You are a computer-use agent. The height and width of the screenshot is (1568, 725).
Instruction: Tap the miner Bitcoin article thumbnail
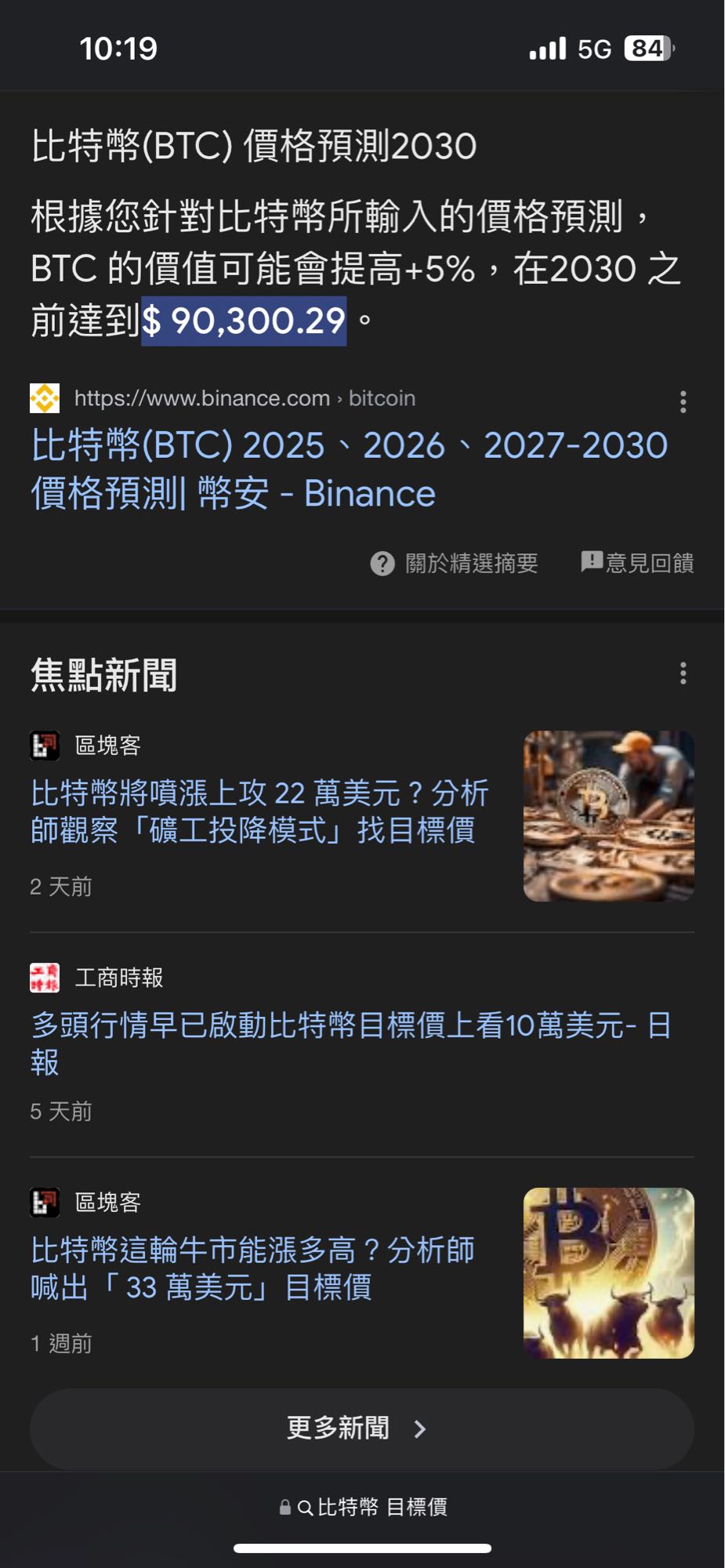coord(608,815)
